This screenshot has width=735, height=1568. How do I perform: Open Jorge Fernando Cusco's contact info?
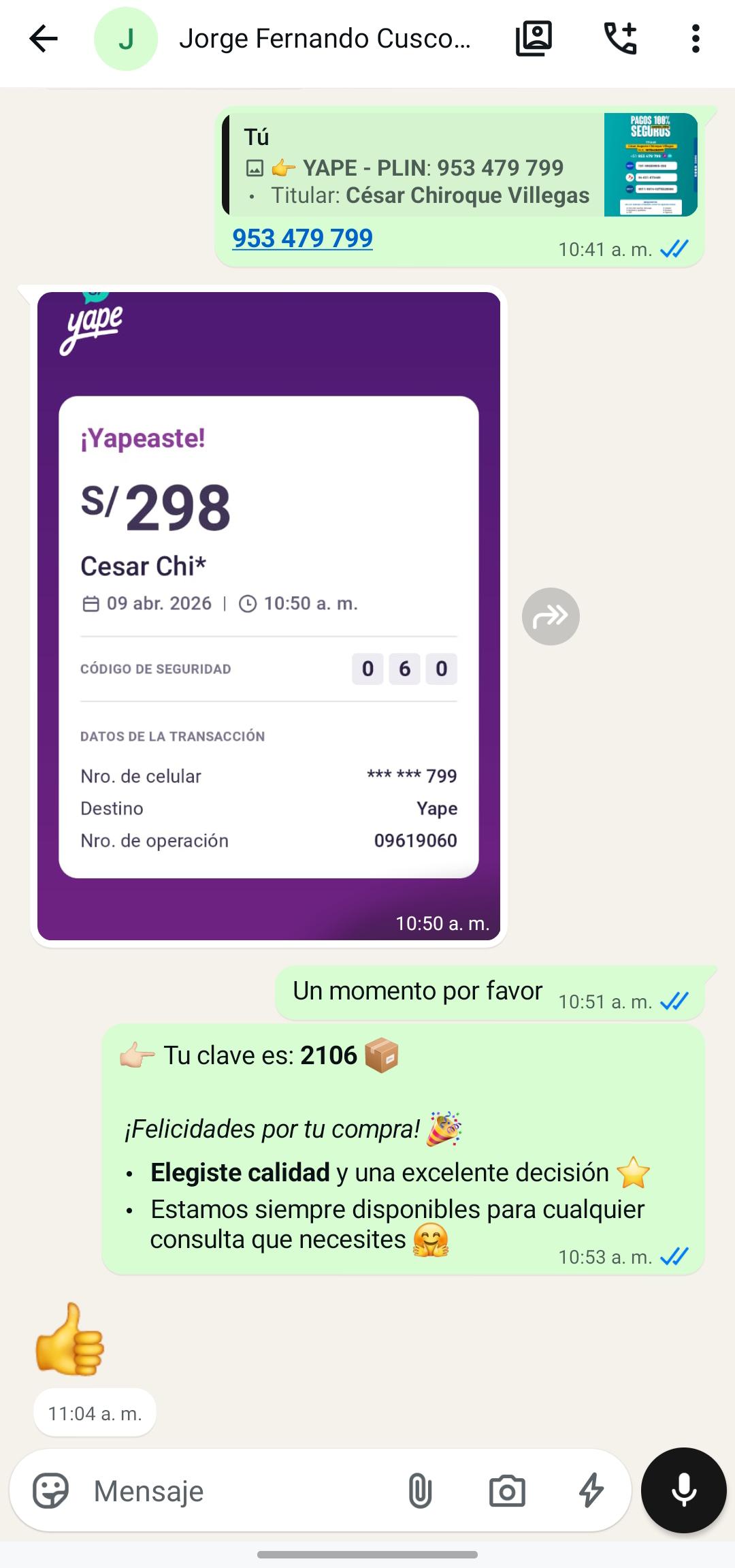coord(324,39)
